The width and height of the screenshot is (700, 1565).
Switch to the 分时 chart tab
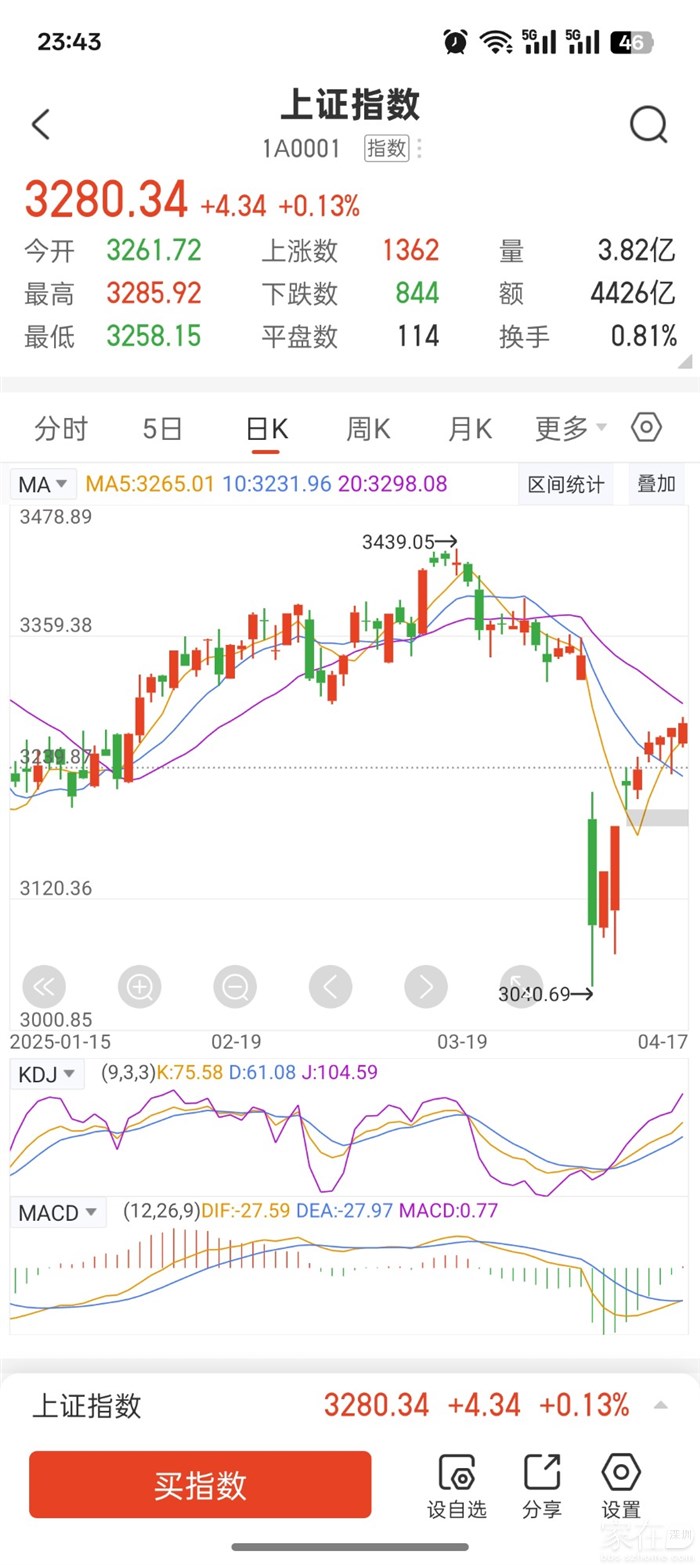tap(61, 429)
